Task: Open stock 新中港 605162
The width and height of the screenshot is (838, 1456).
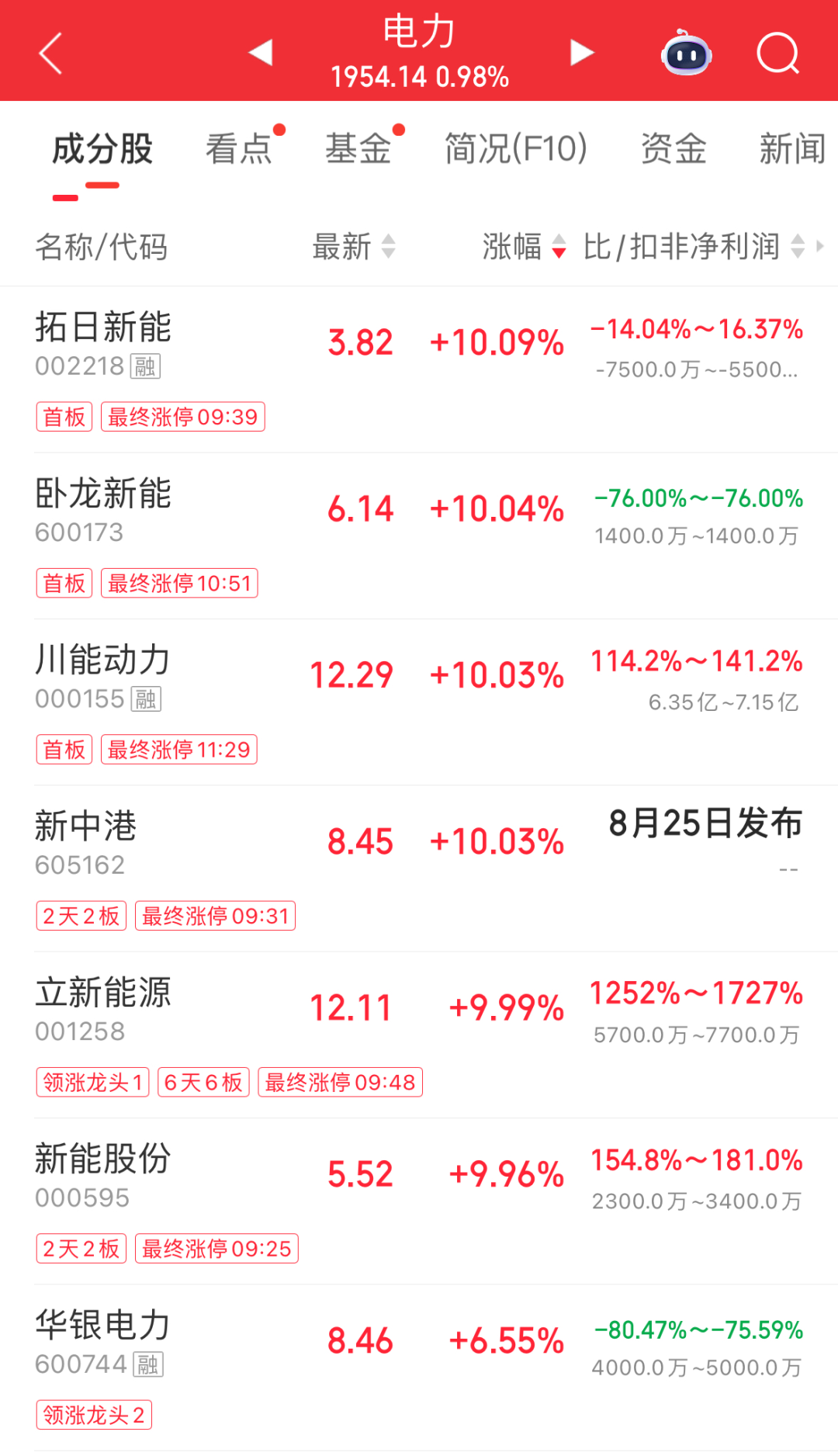Action: (419, 868)
